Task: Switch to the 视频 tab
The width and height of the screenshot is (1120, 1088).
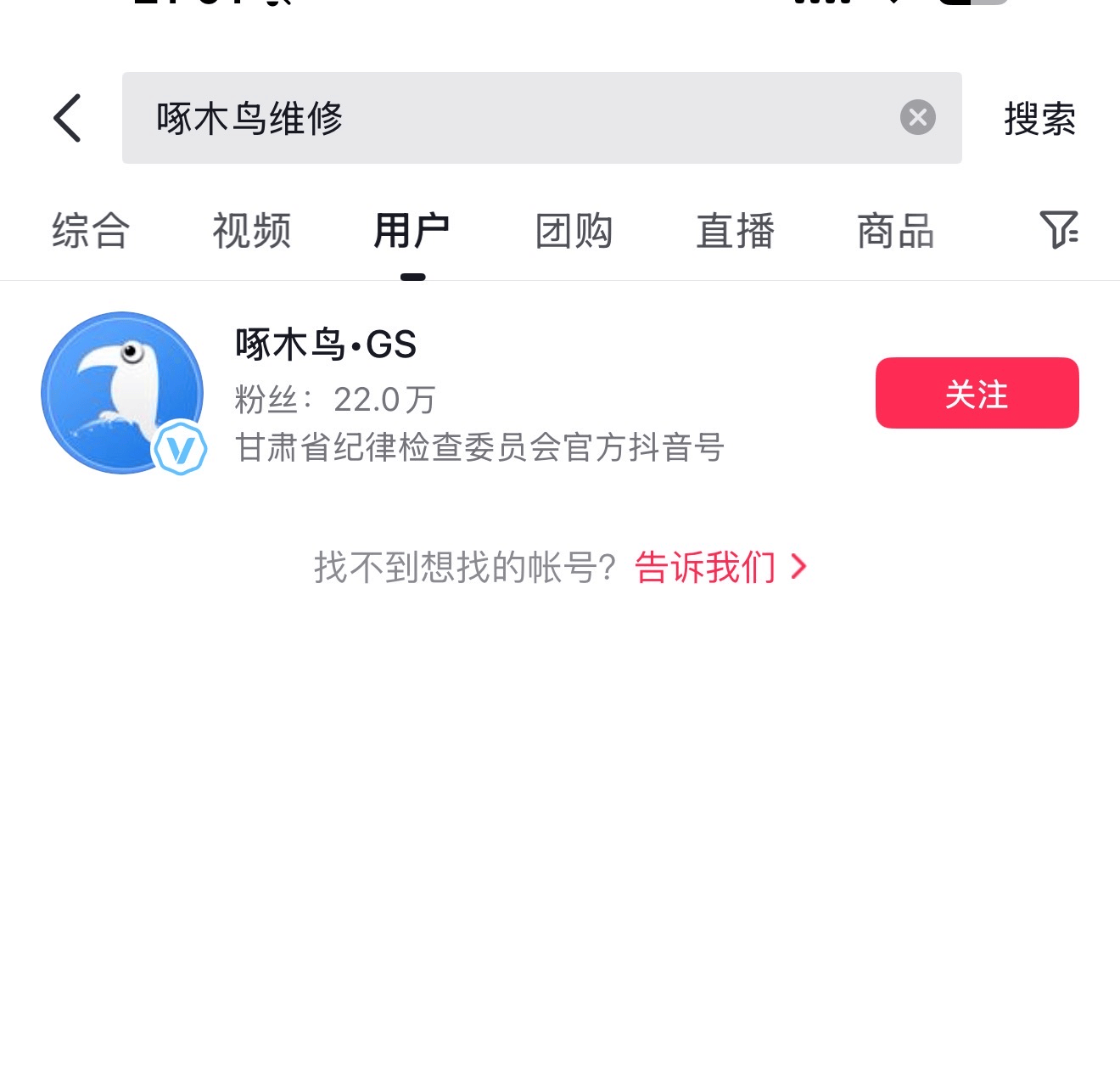Action: (251, 231)
